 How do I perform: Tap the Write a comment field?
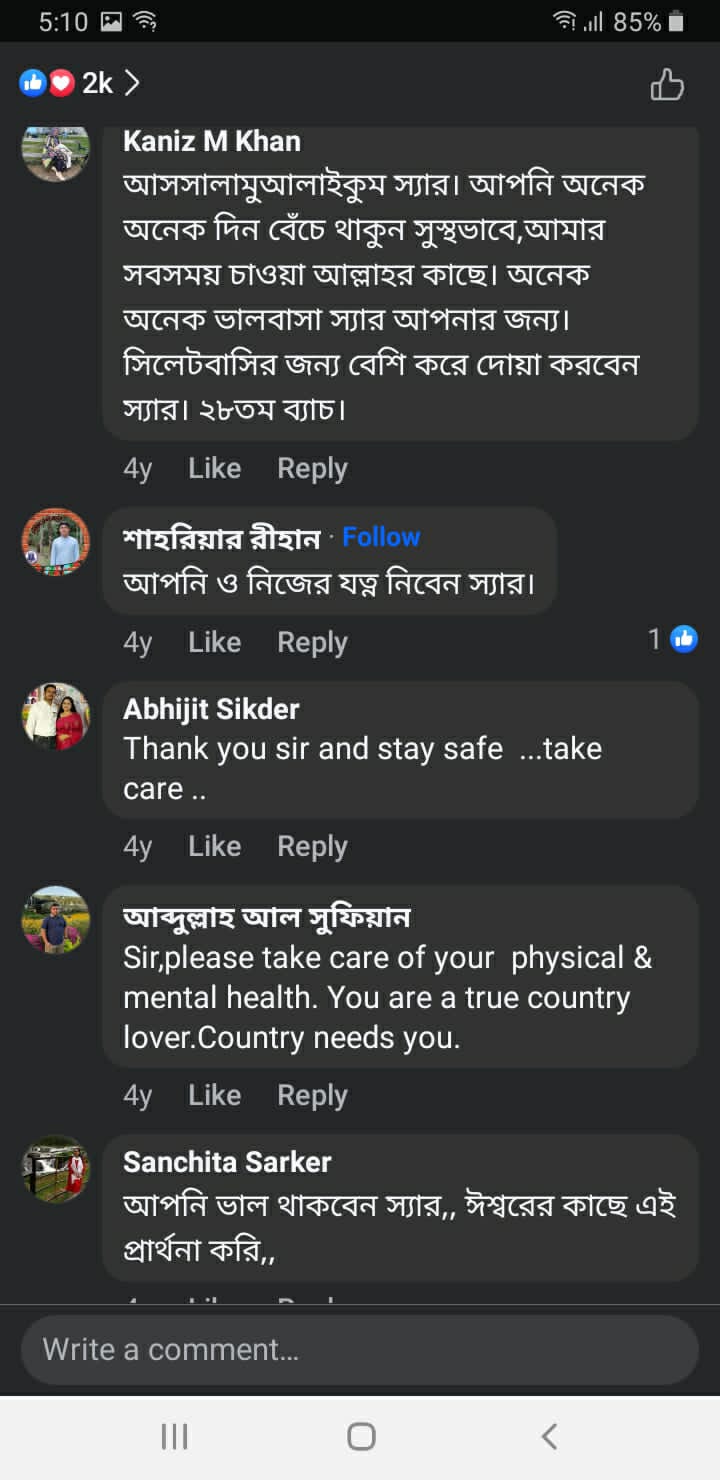tap(360, 1349)
